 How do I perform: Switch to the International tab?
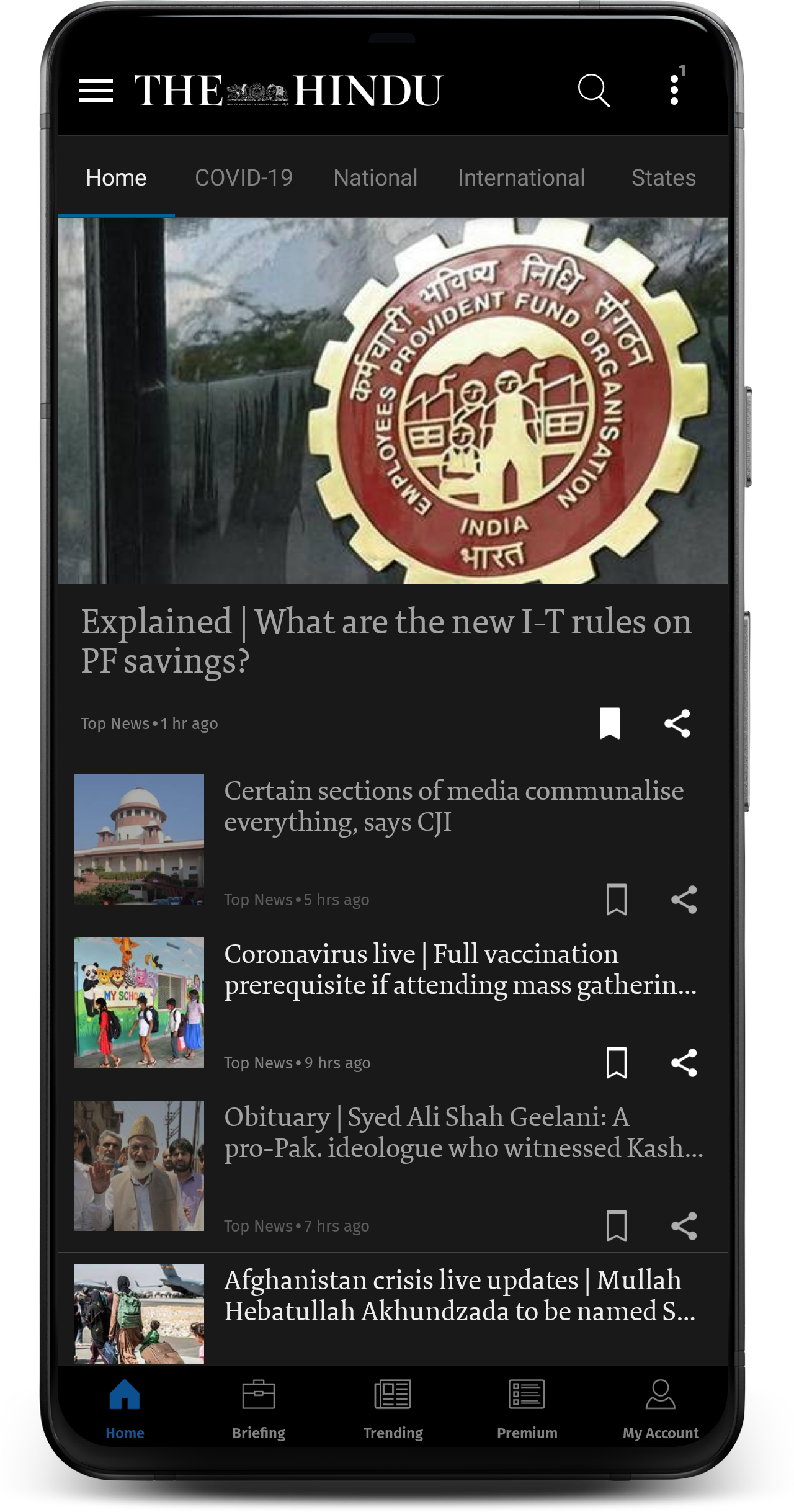tap(521, 177)
